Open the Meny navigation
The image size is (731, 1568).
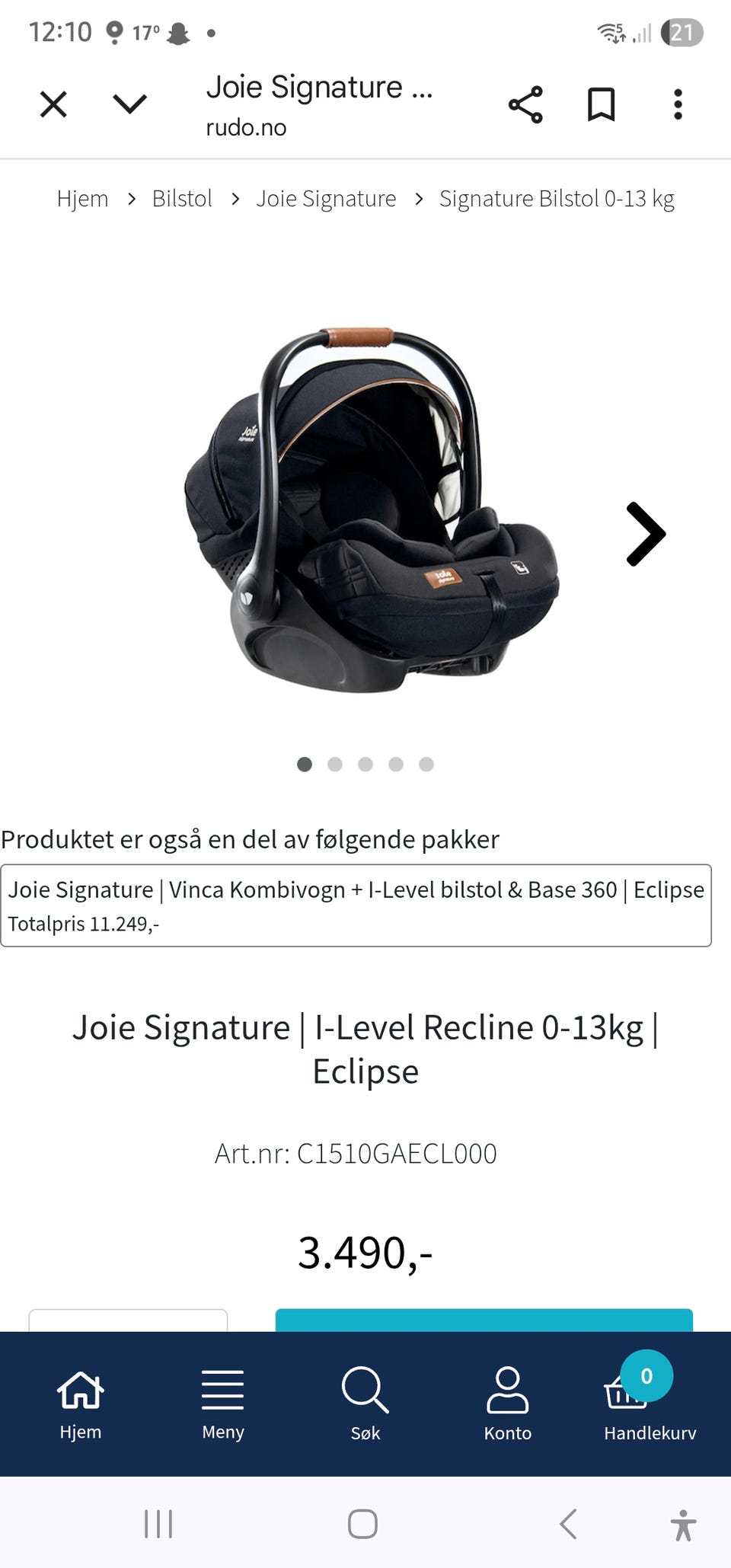[222, 1404]
